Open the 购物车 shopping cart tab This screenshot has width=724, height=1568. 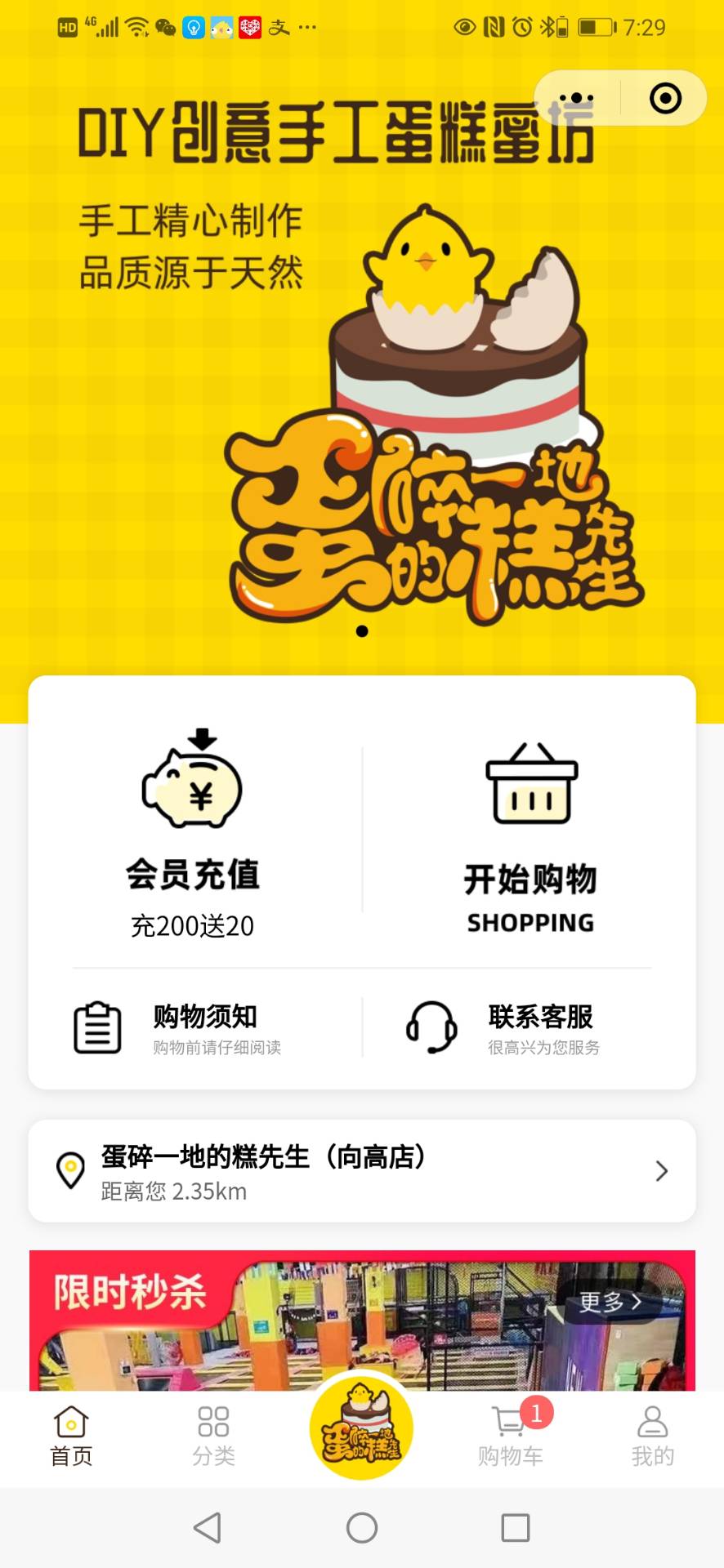[x=510, y=1437]
